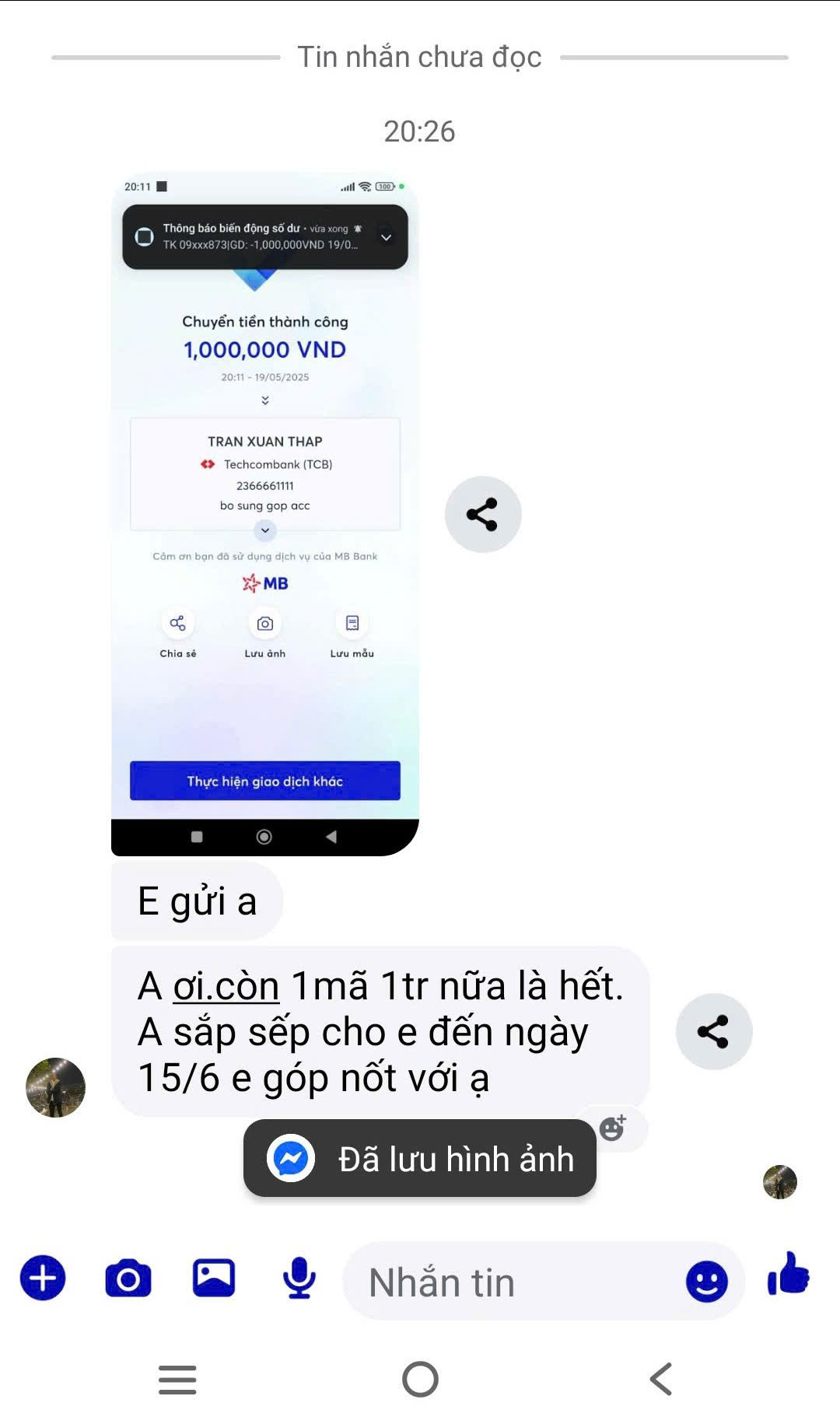Open the MB Bank transfer screenshot image

[264, 513]
